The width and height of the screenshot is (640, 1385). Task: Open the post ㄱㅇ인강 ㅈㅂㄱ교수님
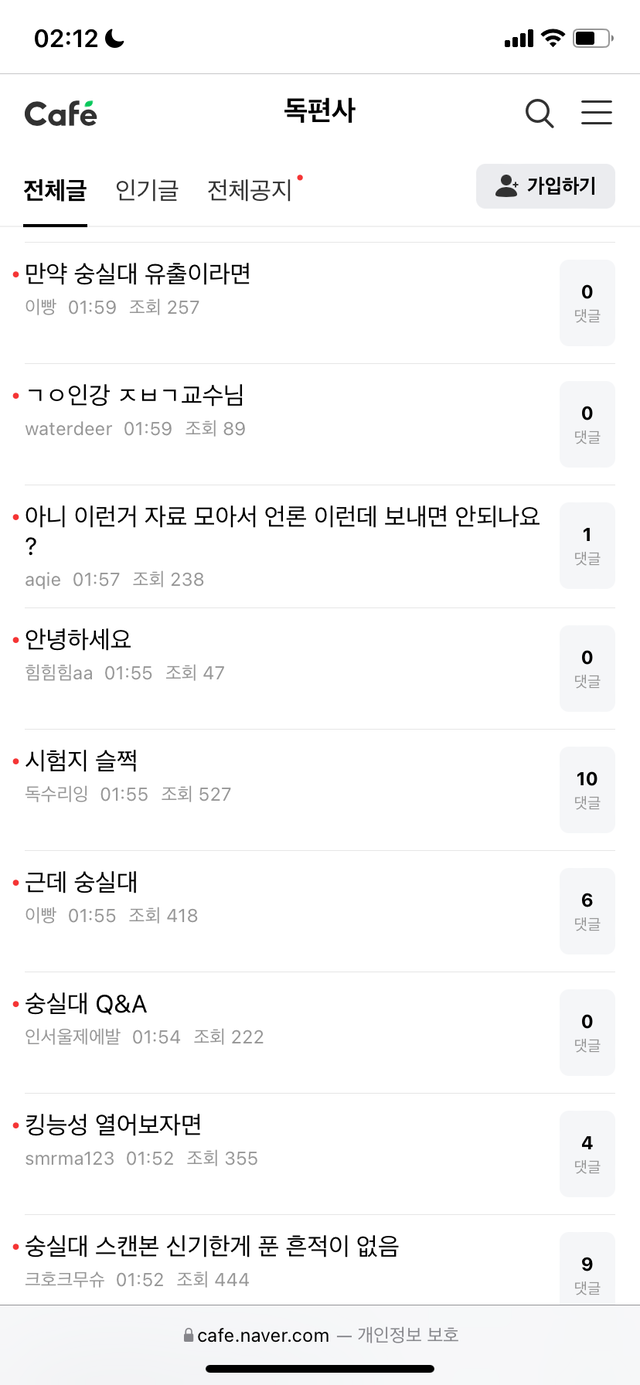point(134,395)
